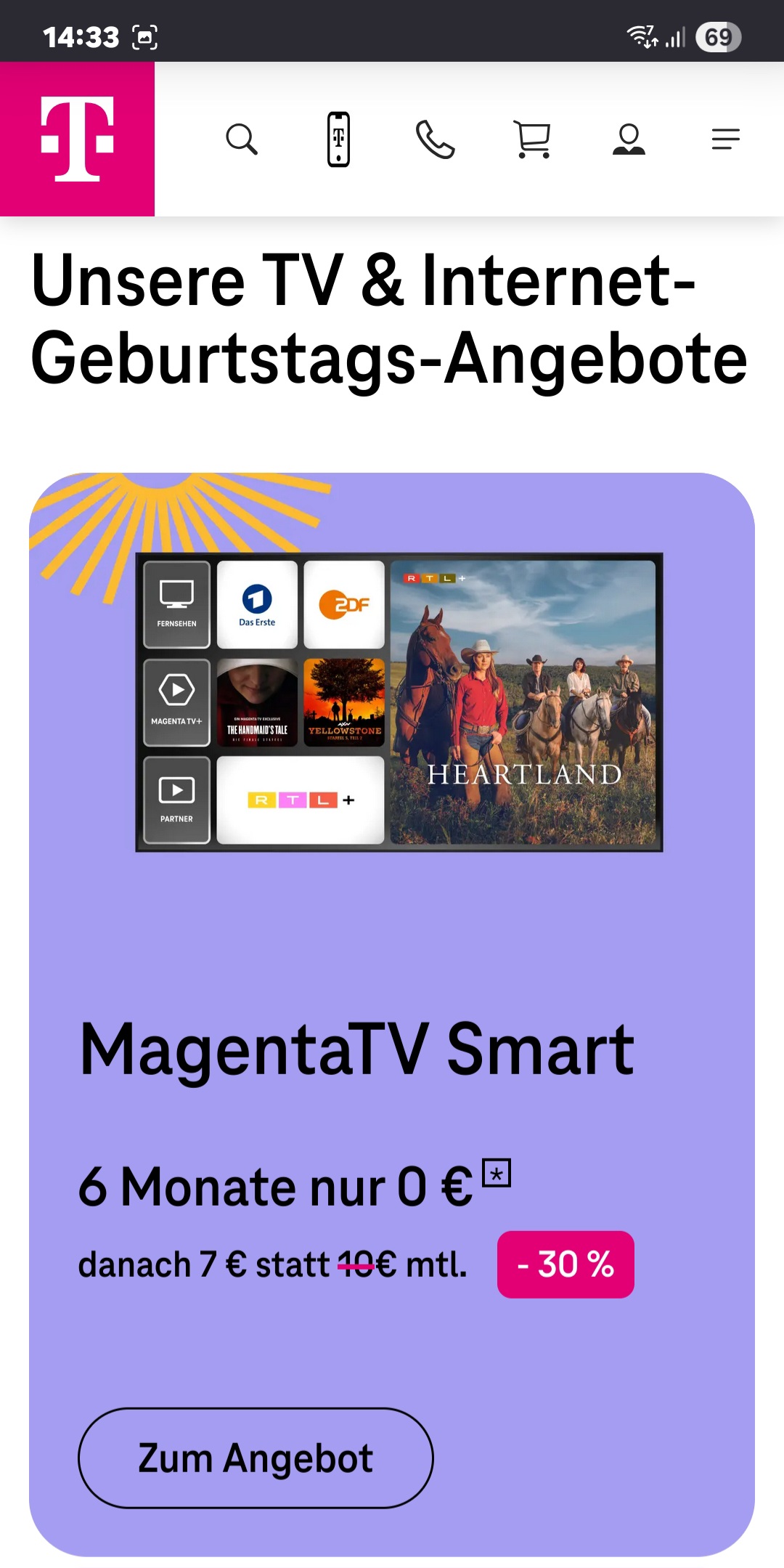Viewport: 784px width, 1568px height.
Task: Open the shopping cart
Action: (532, 139)
